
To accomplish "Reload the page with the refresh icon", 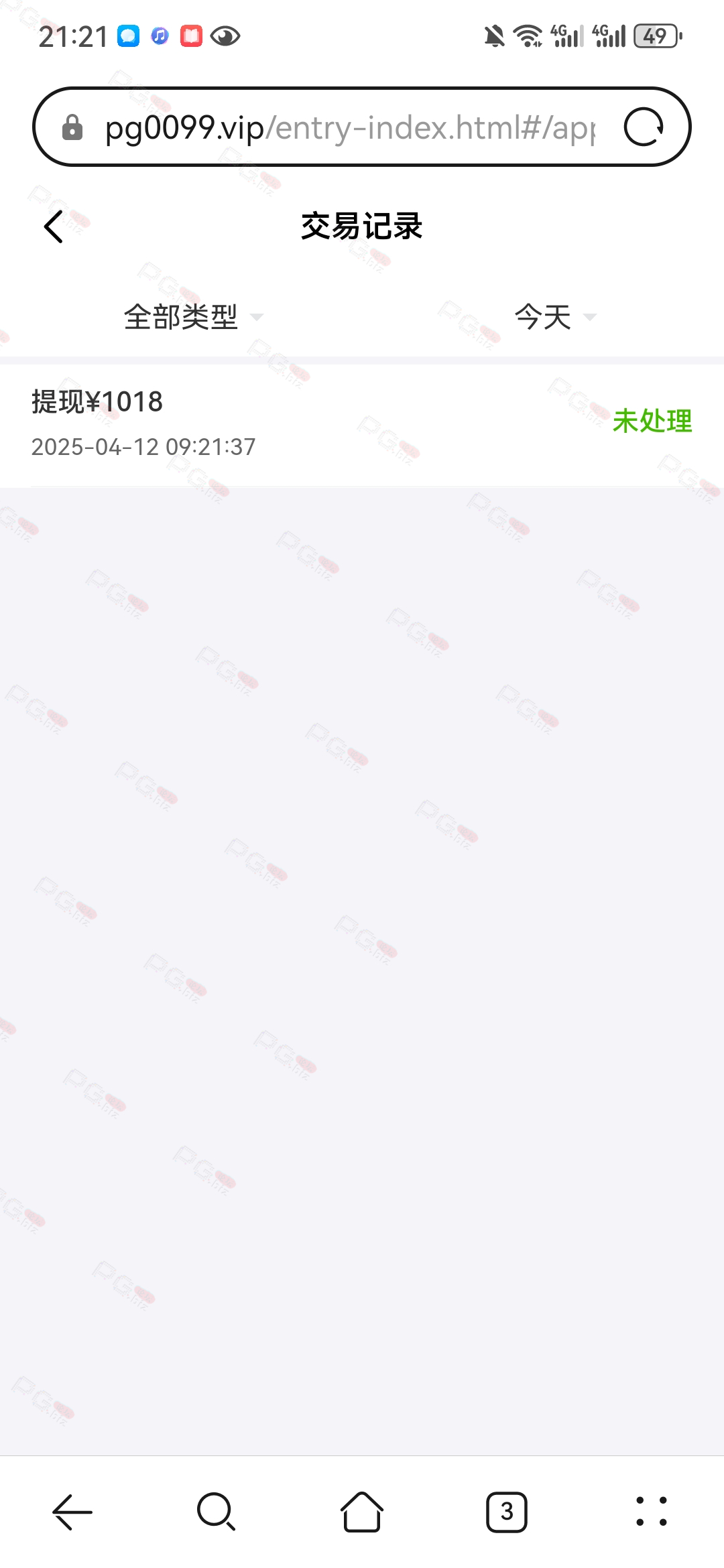I will point(644,127).
